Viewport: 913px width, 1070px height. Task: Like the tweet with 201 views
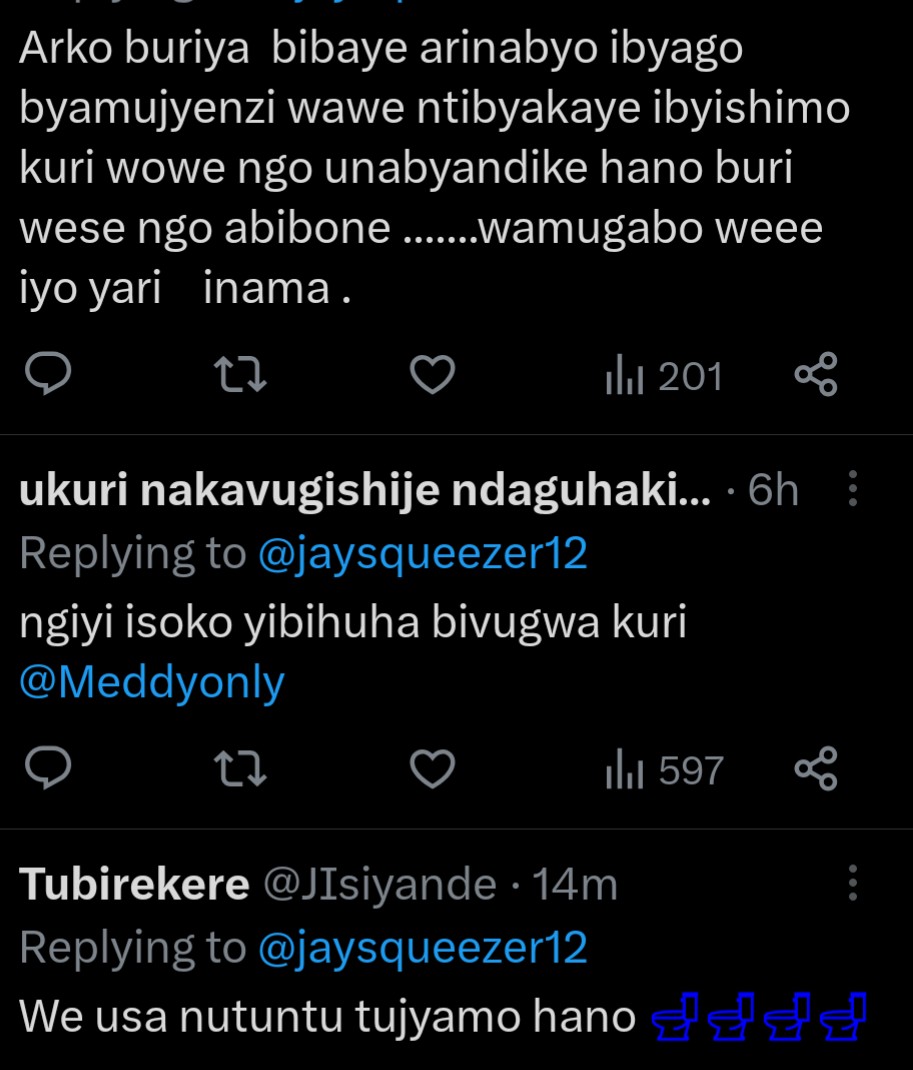434,376
